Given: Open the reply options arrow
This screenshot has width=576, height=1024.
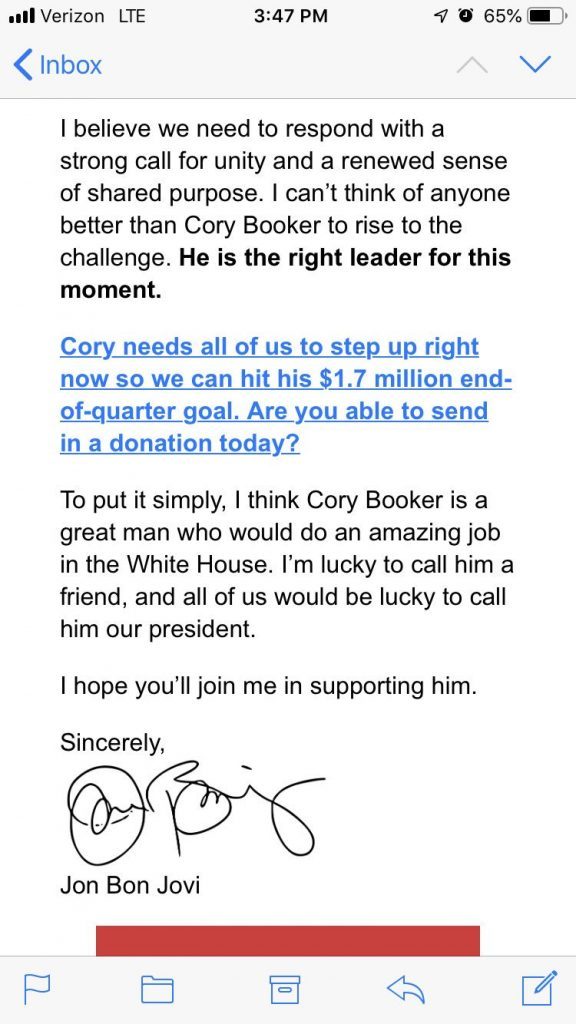Looking at the screenshot, I should coord(407,989).
